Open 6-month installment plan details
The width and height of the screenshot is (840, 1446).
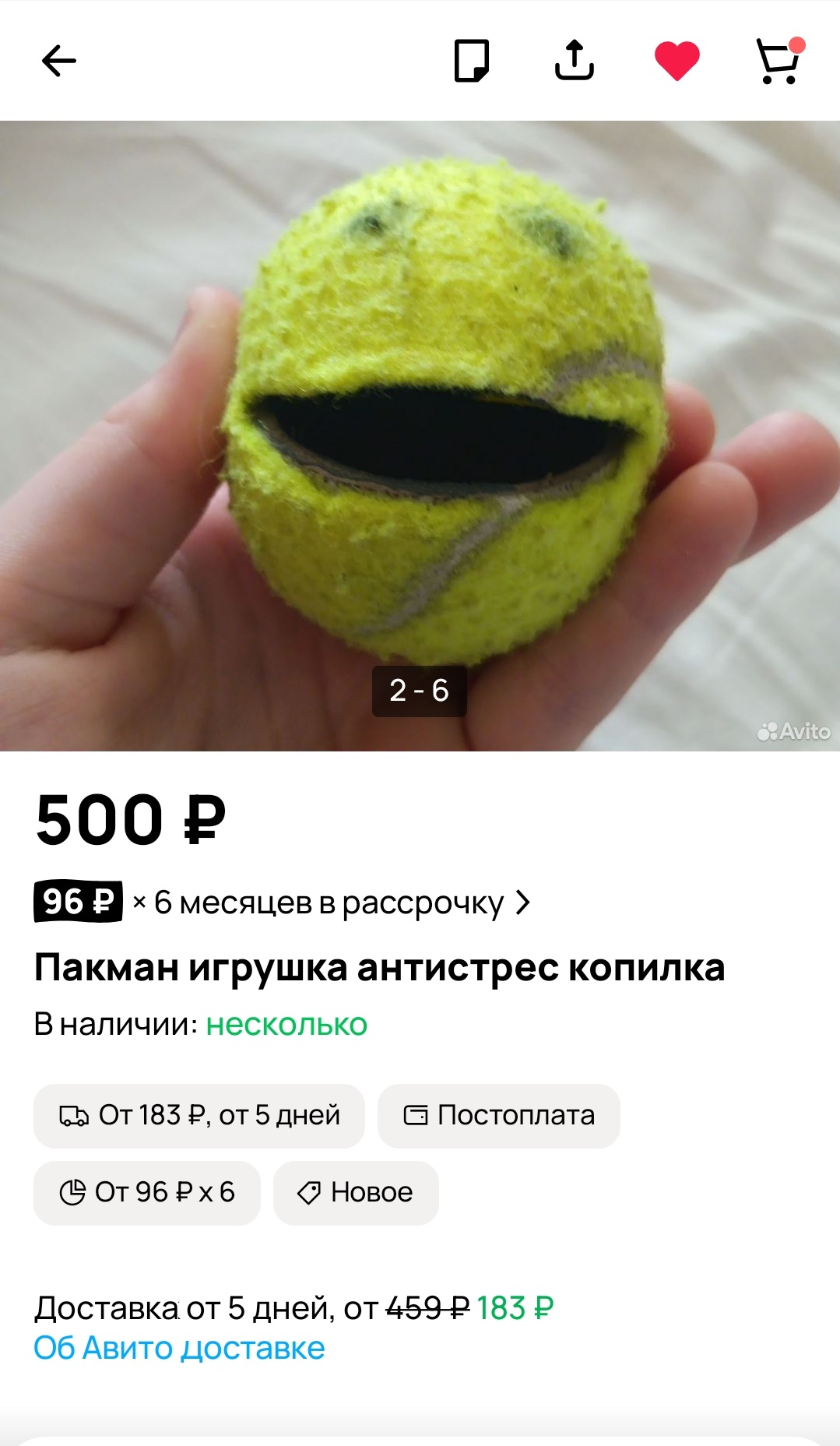(x=282, y=903)
